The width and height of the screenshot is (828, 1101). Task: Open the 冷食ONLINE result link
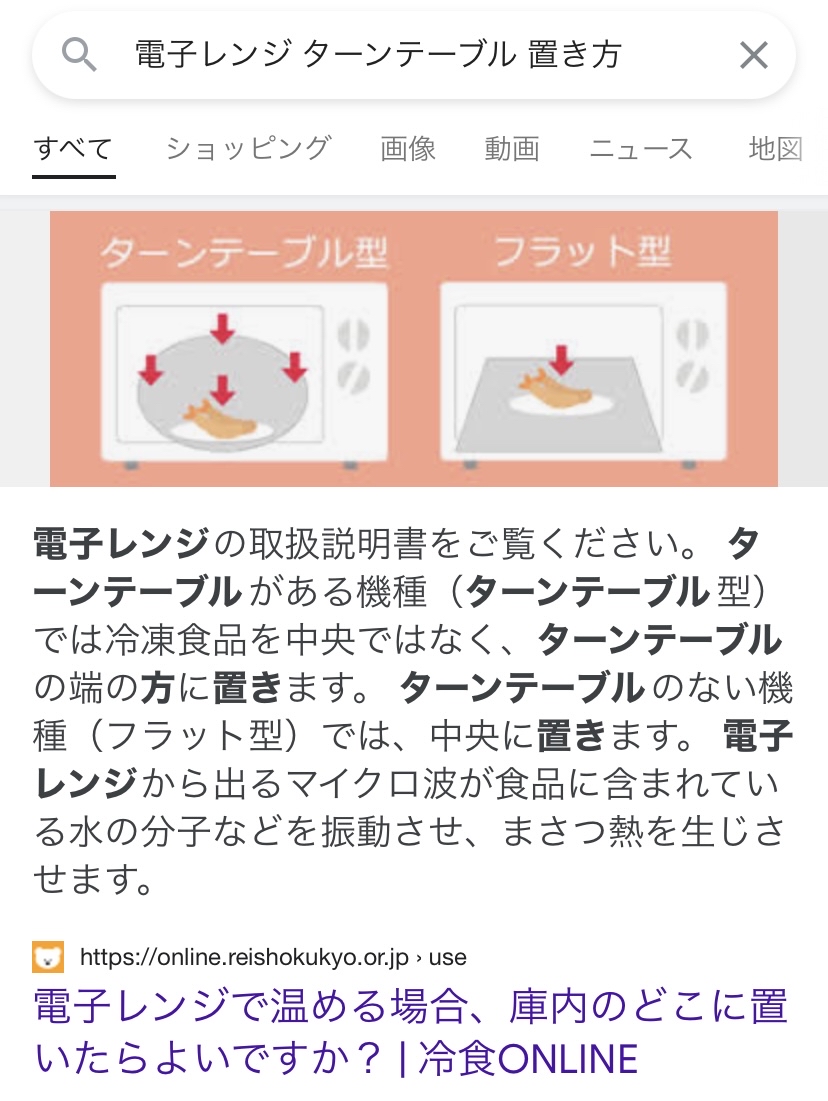click(411, 1032)
